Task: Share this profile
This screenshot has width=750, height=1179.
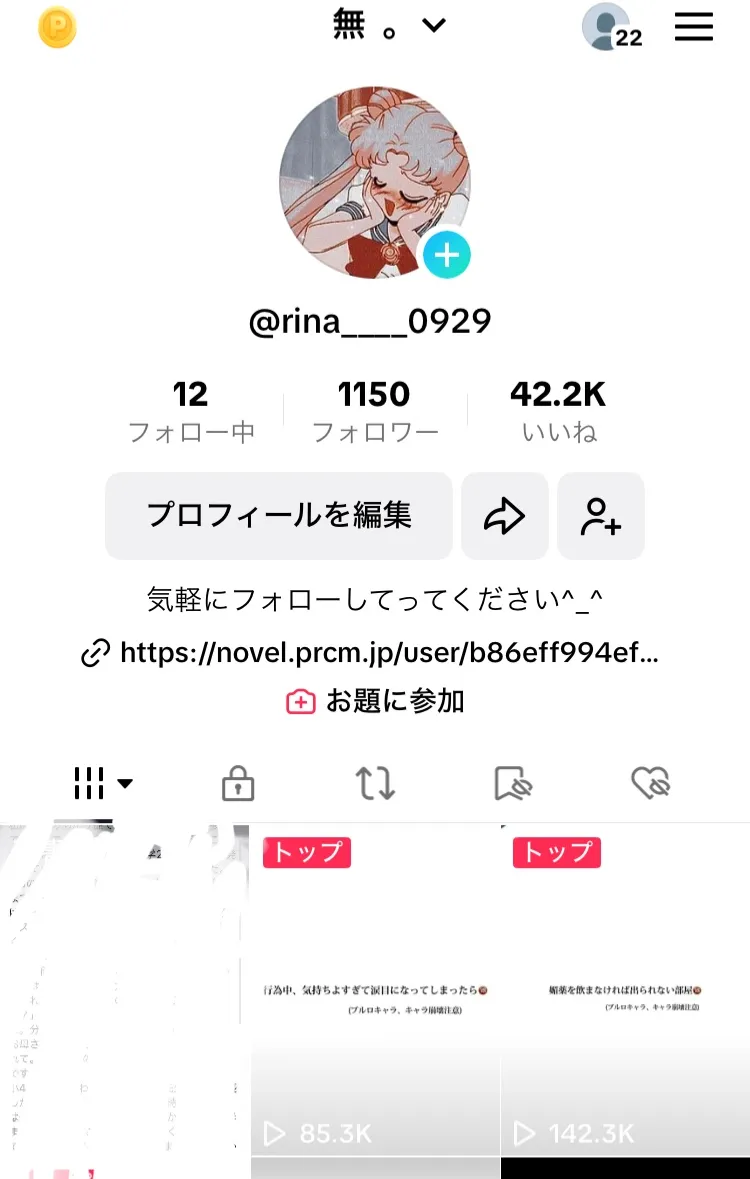Action: 504,516
